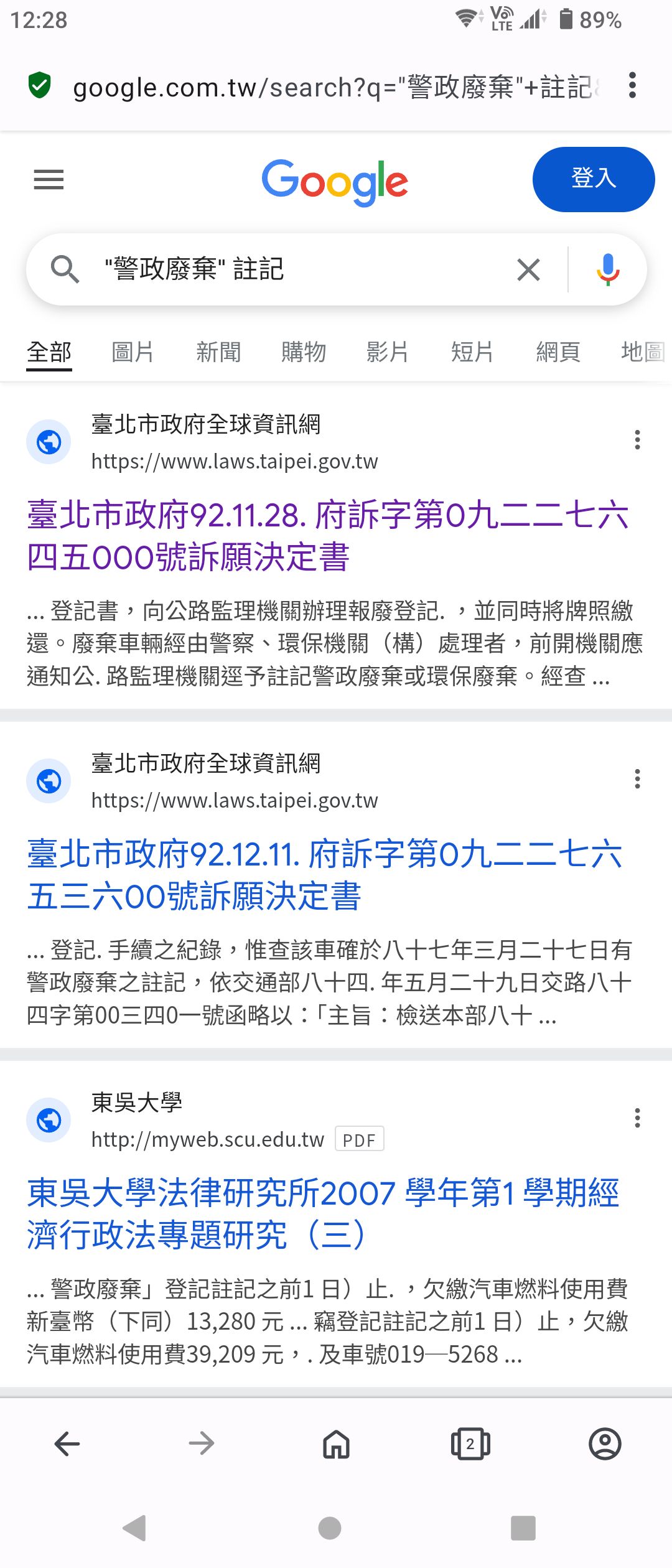Show 影片 results
The width and height of the screenshot is (672, 1568).
(x=387, y=352)
